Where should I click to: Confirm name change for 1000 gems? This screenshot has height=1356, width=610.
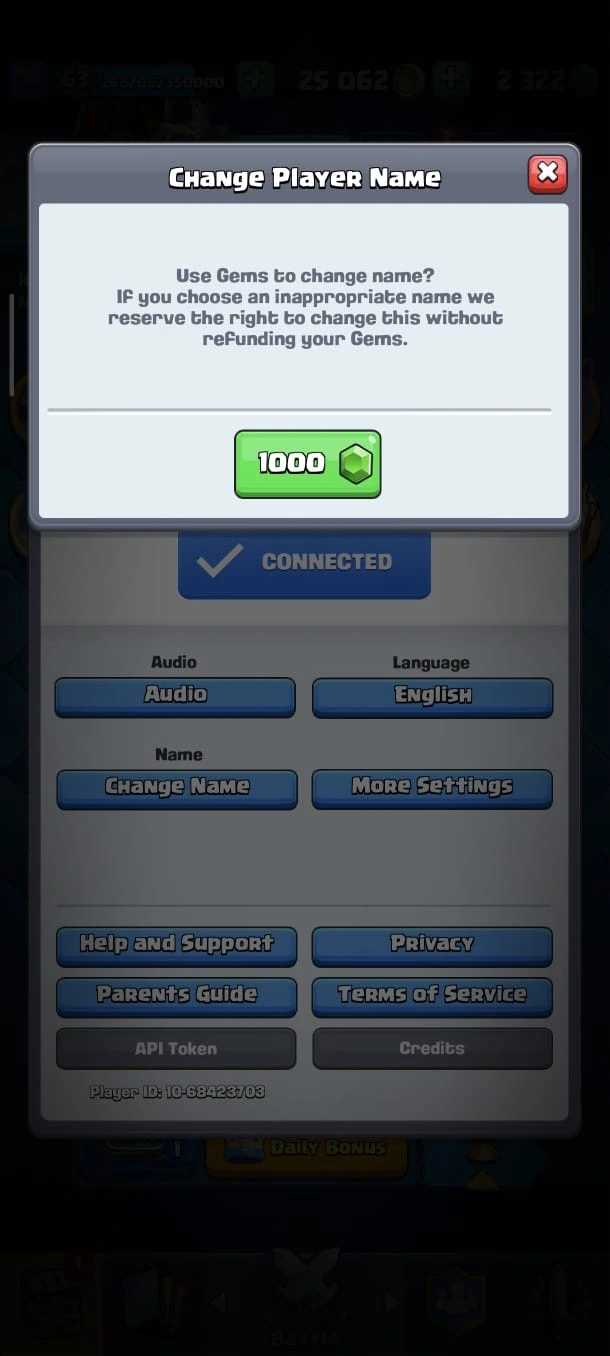[307, 463]
